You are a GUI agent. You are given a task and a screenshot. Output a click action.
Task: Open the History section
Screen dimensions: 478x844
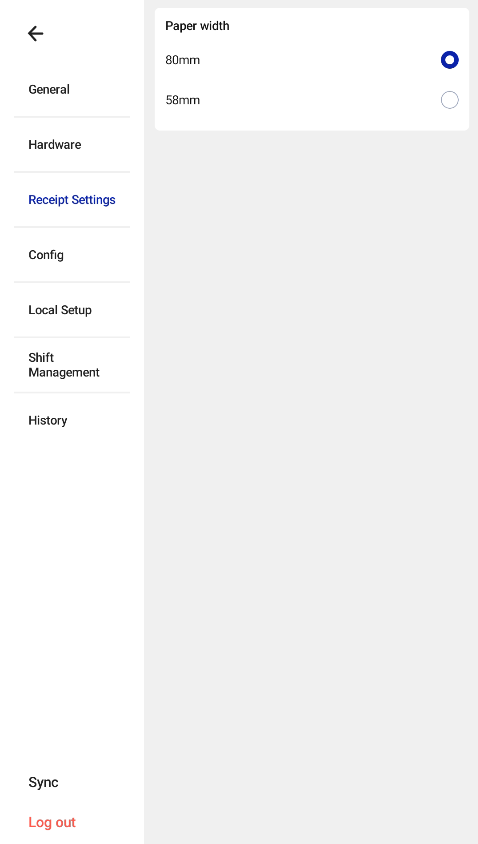[x=72, y=420]
